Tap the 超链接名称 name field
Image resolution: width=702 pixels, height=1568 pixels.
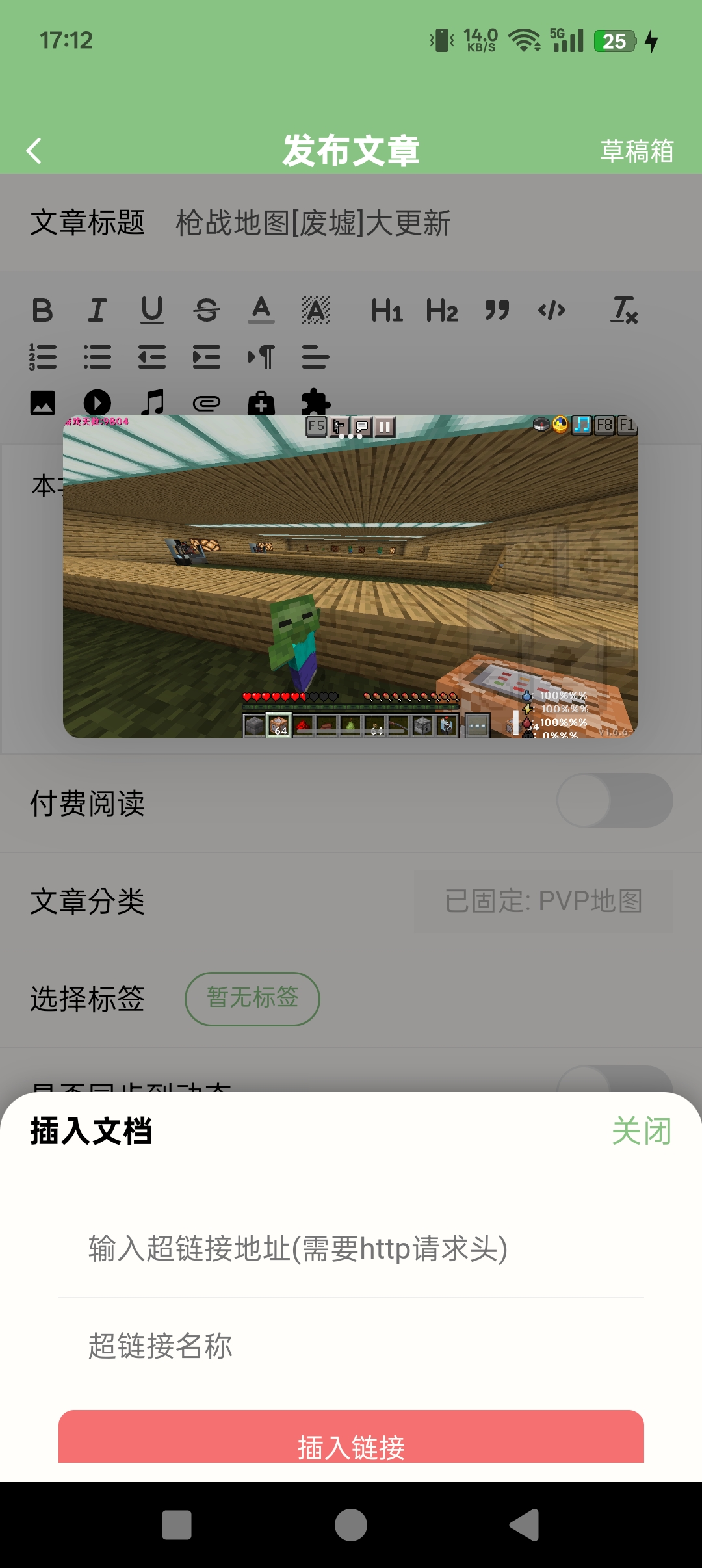tap(351, 1346)
